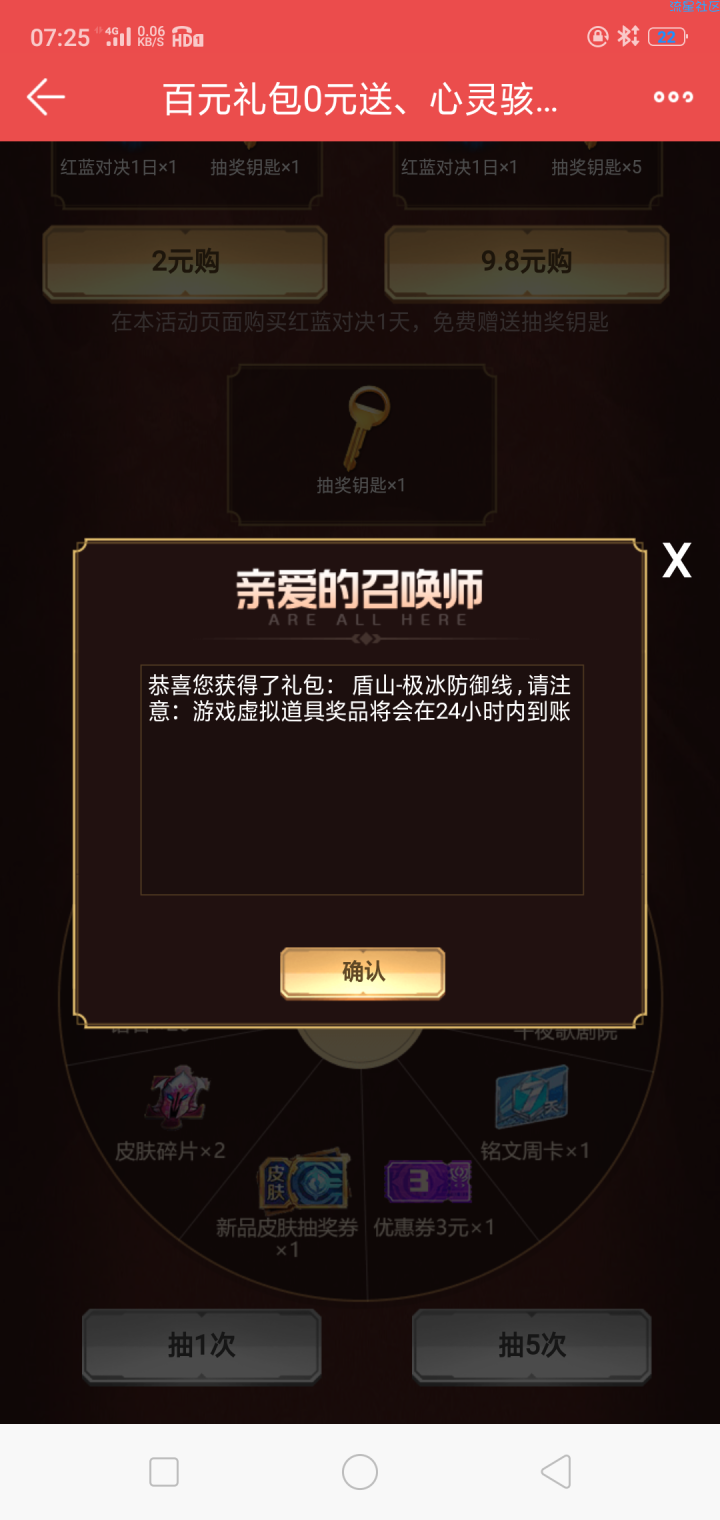The image size is (720, 1520).
Task: Draw five times with 抽5次 button
Action: tap(532, 1345)
